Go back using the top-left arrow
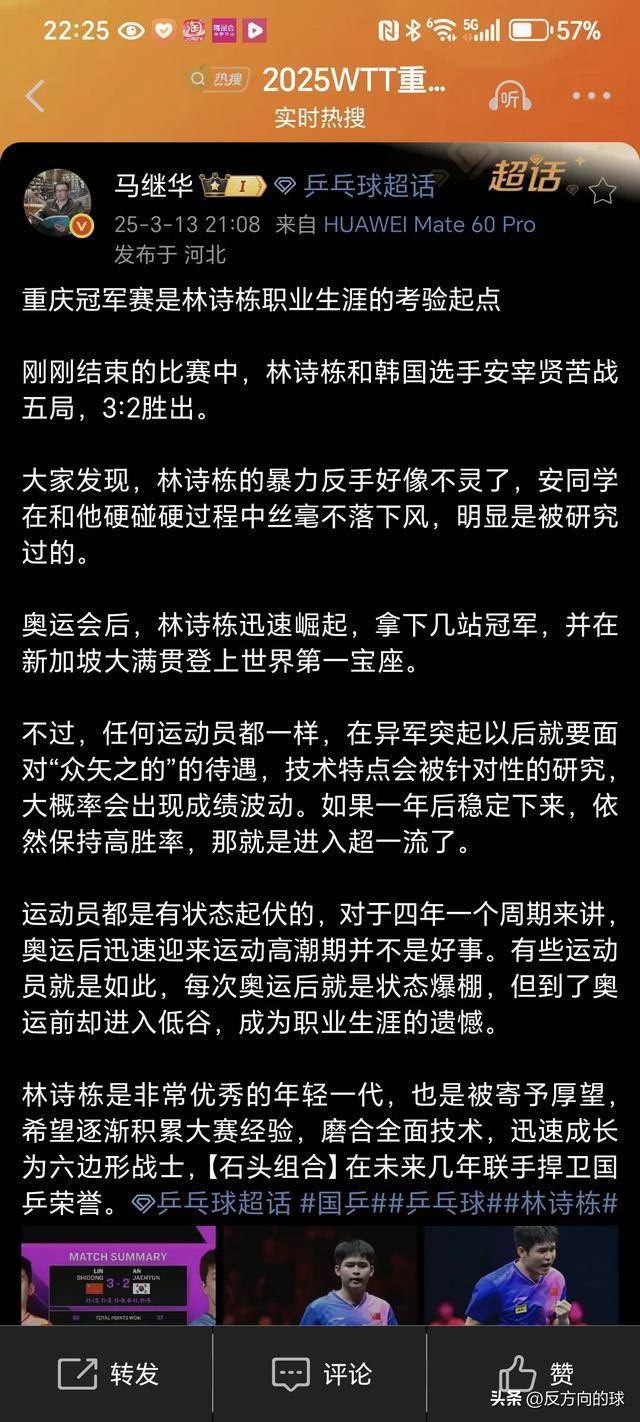The height and width of the screenshot is (1422, 640). [35, 96]
